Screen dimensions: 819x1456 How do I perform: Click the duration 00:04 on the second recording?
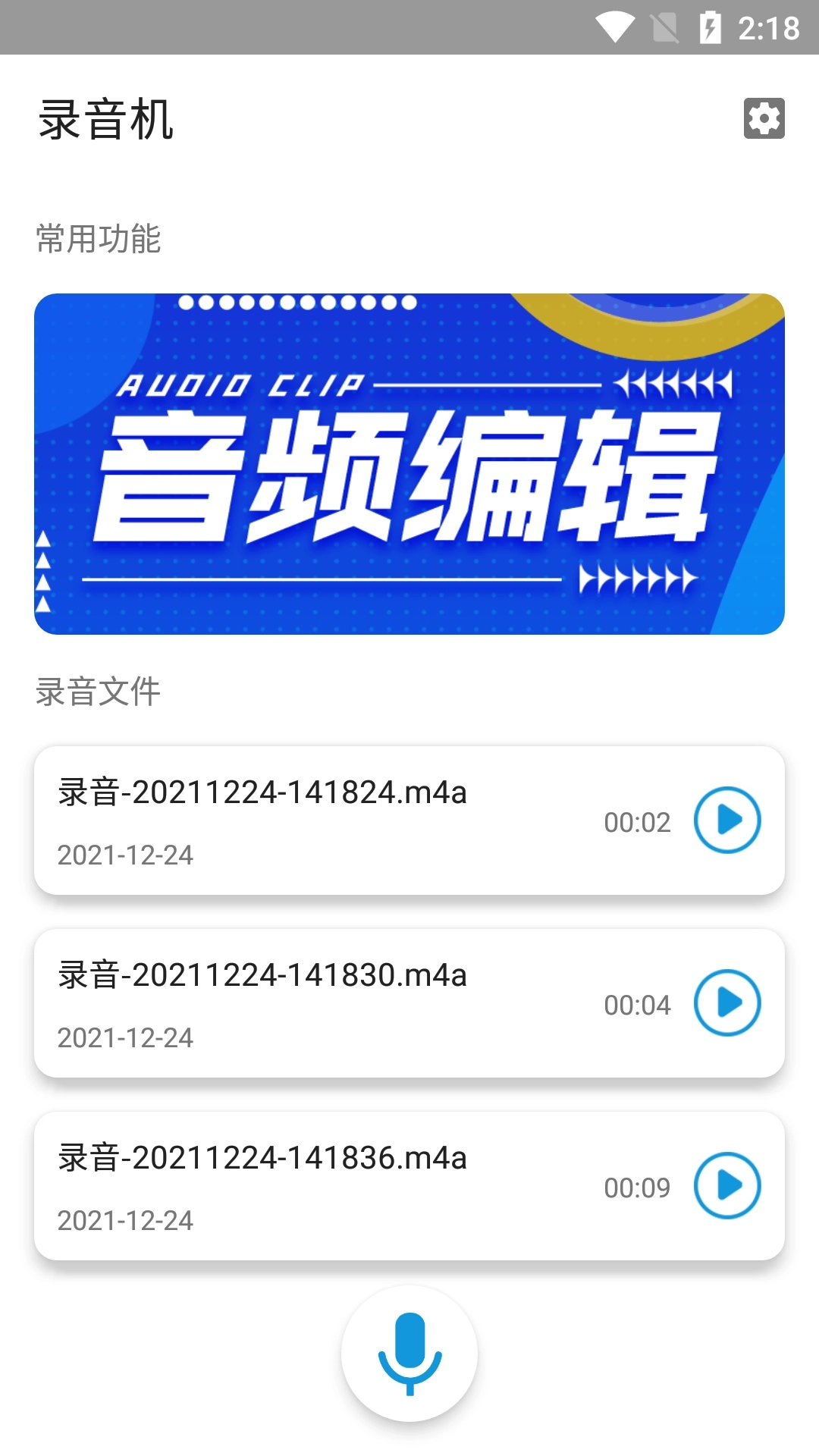point(637,1005)
